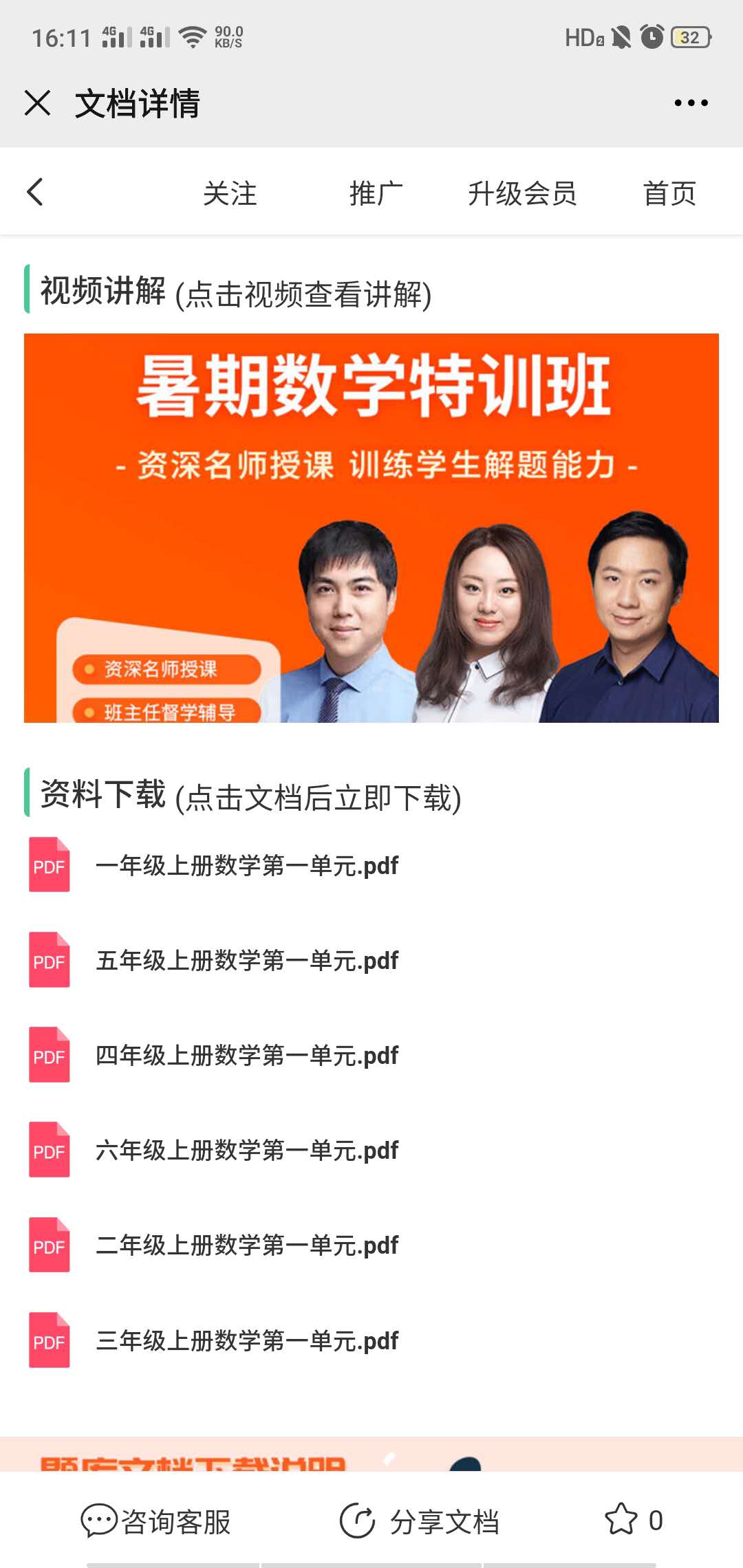Select 升级会员 to upgrade membership
The width and height of the screenshot is (743, 1568).
click(x=522, y=193)
